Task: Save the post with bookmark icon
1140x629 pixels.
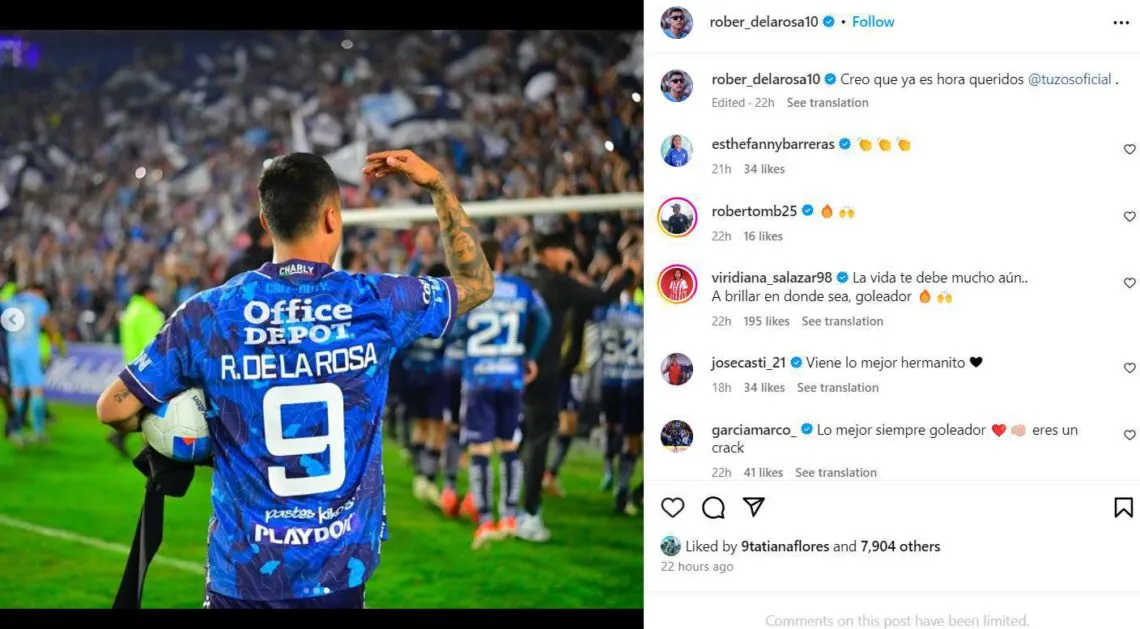Action: (x=1123, y=507)
